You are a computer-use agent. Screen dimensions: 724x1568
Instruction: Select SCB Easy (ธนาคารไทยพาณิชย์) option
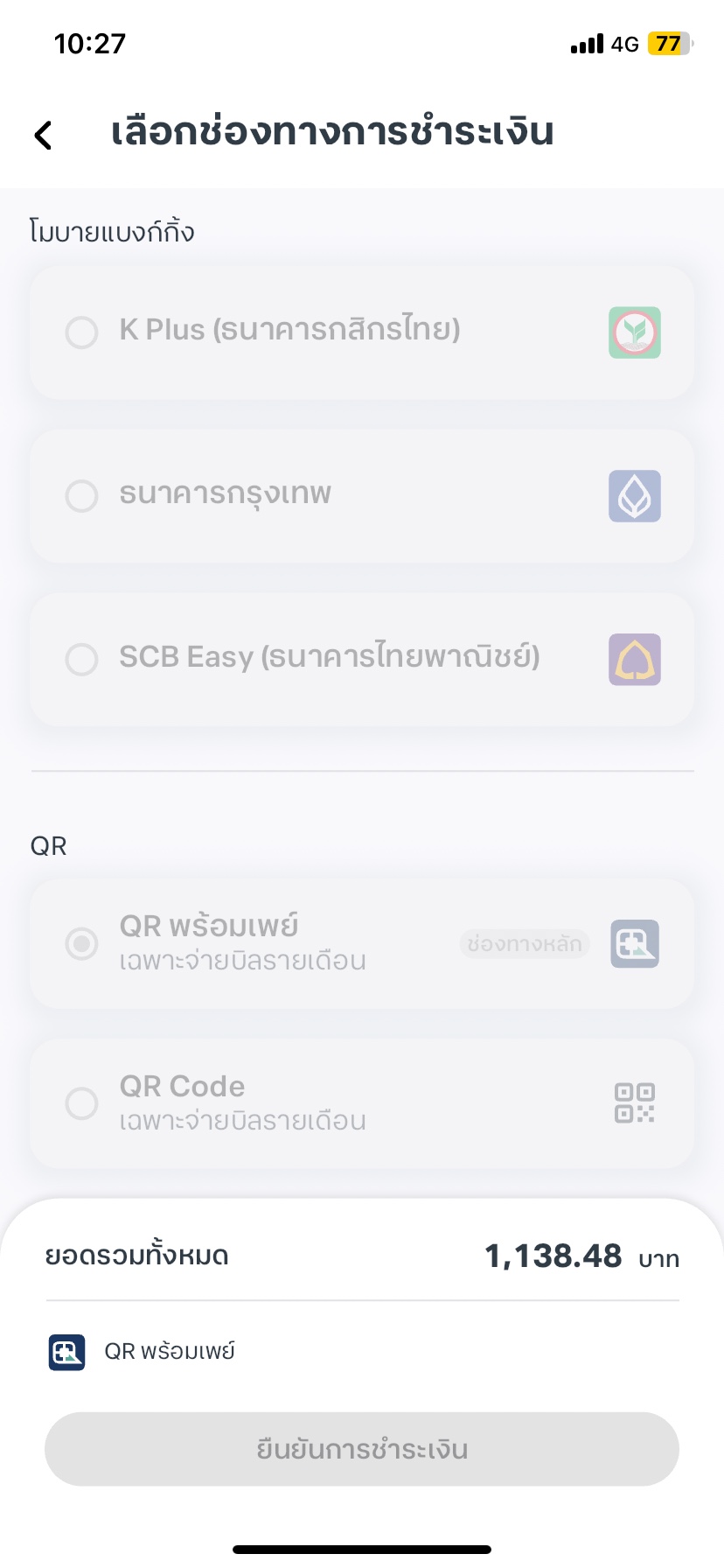coord(362,660)
